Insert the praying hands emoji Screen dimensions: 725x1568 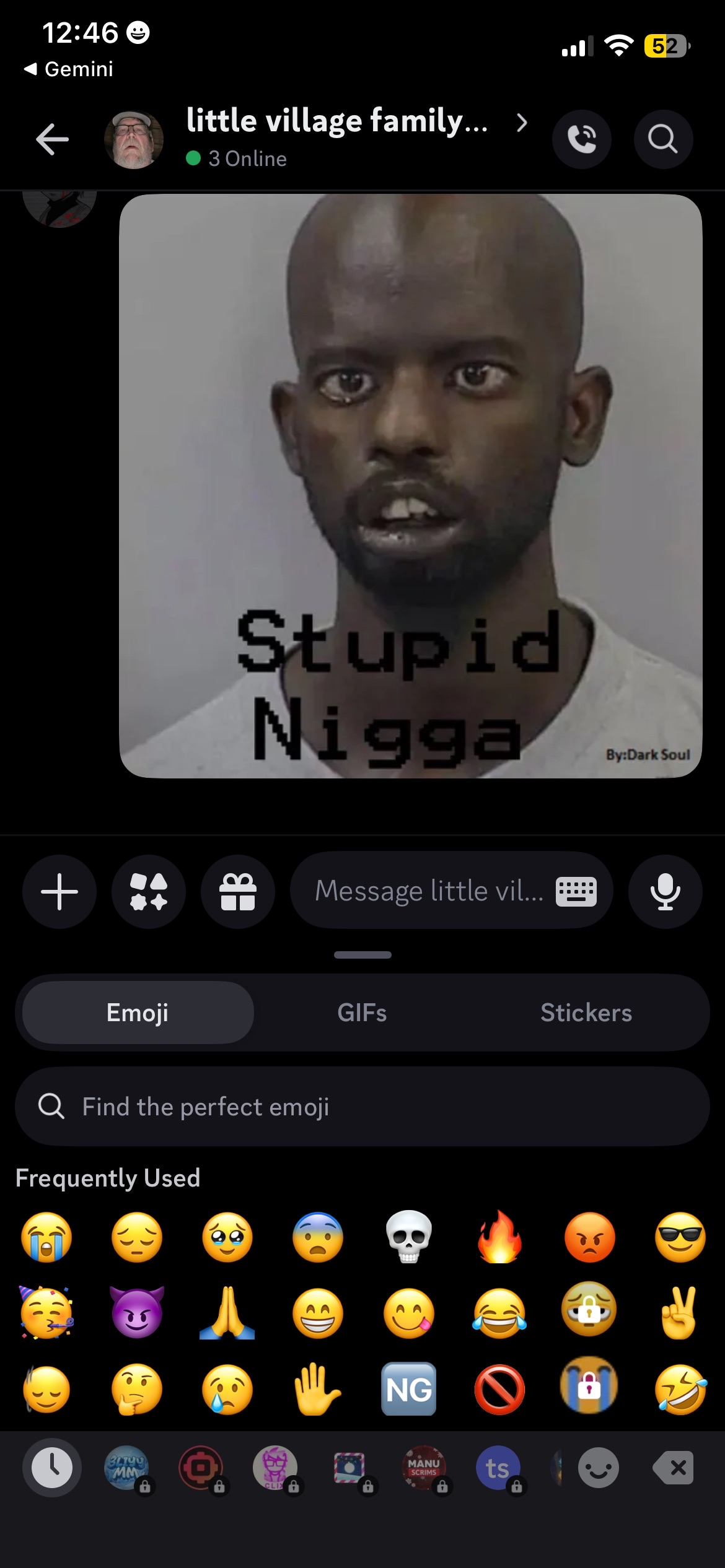[x=227, y=1313]
